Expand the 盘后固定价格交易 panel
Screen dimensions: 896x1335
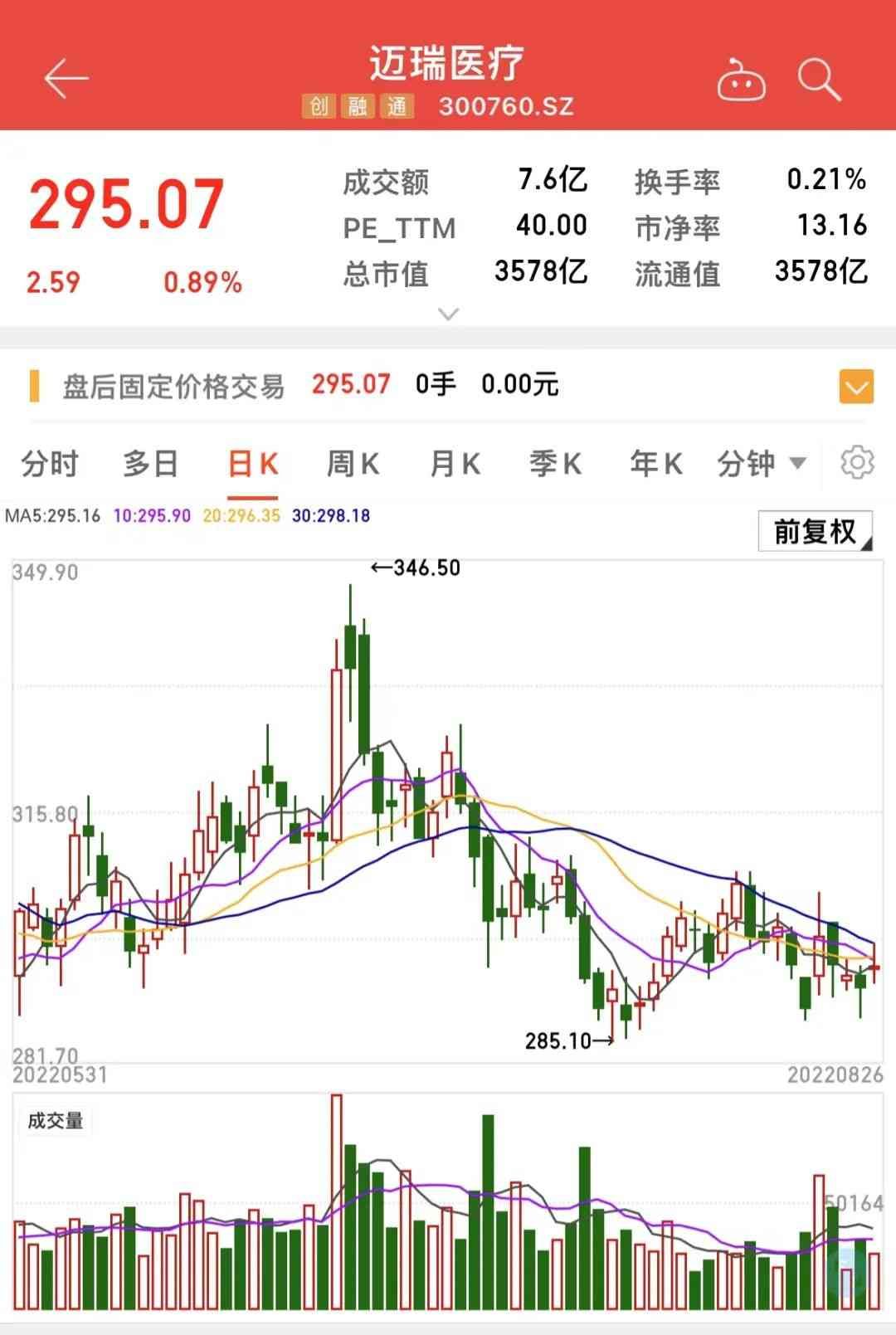coord(856,387)
